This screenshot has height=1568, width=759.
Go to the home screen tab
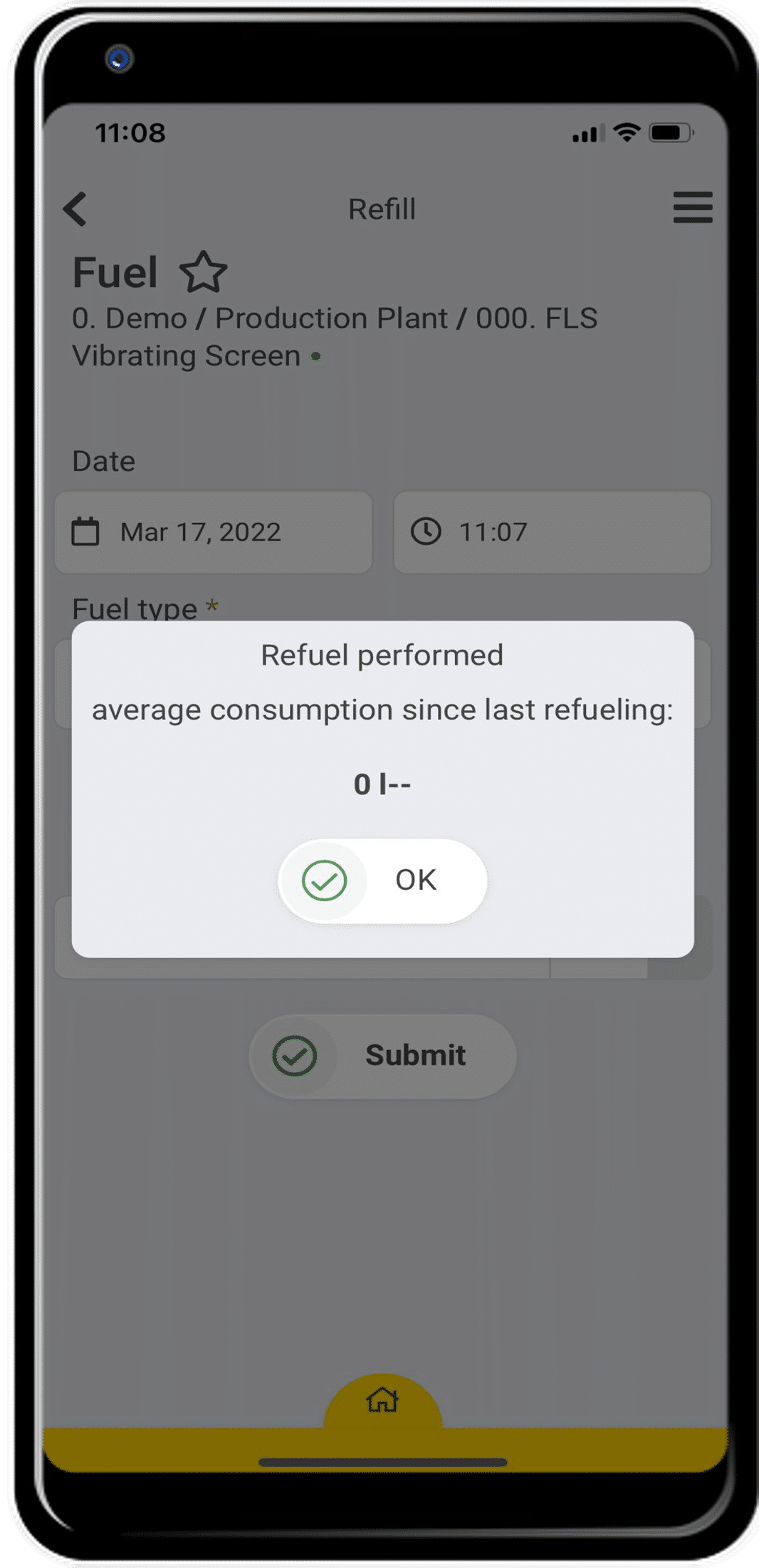pyautogui.click(x=382, y=1400)
